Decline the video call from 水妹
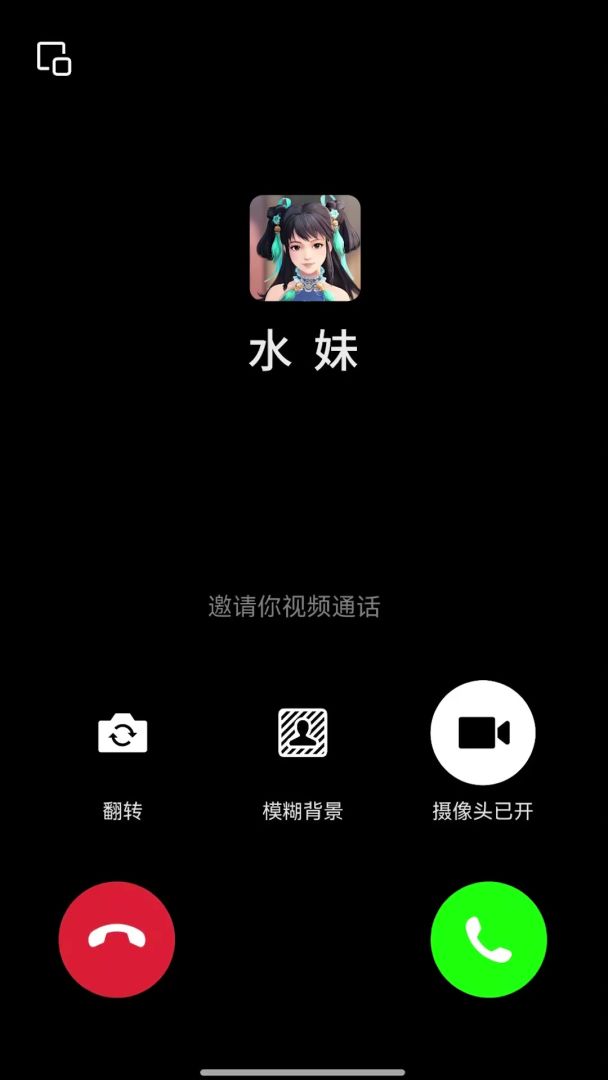The width and height of the screenshot is (608, 1080). click(117, 939)
